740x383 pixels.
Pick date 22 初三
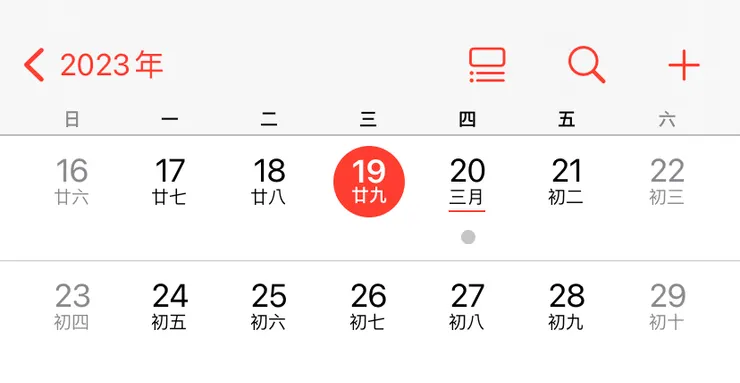[667, 182]
